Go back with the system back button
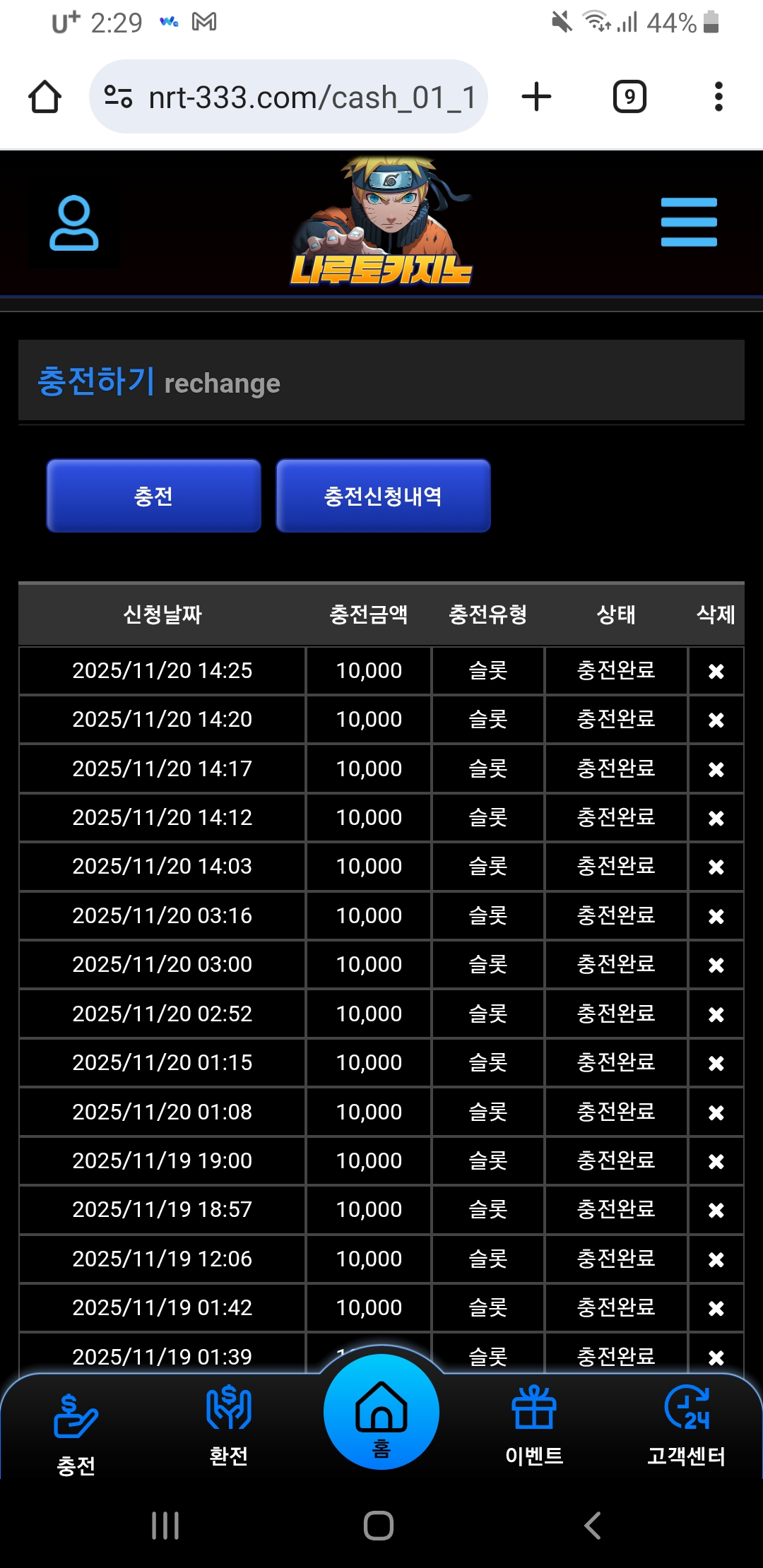763x1568 pixels. 592,1526
